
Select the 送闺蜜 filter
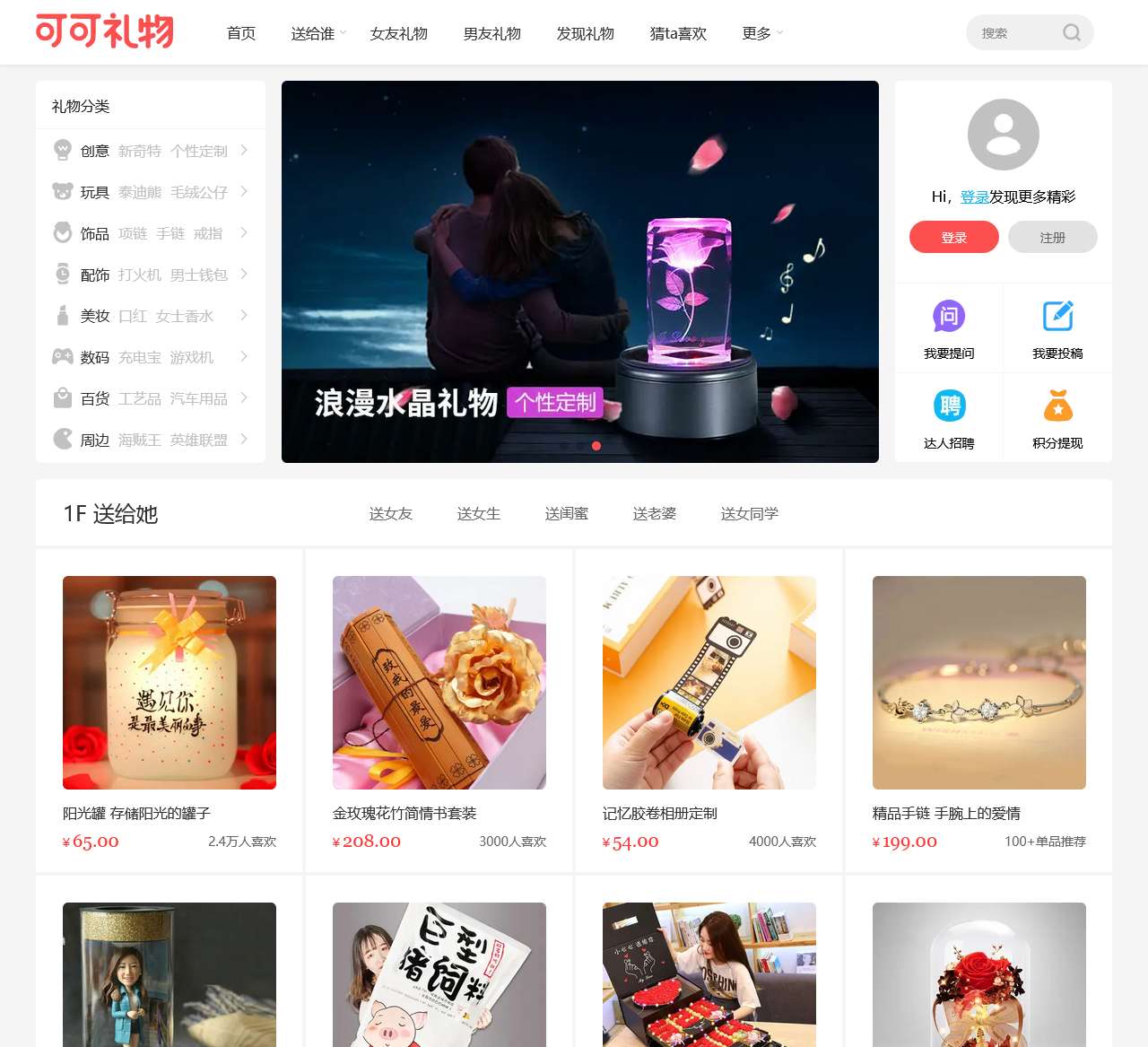567,513
